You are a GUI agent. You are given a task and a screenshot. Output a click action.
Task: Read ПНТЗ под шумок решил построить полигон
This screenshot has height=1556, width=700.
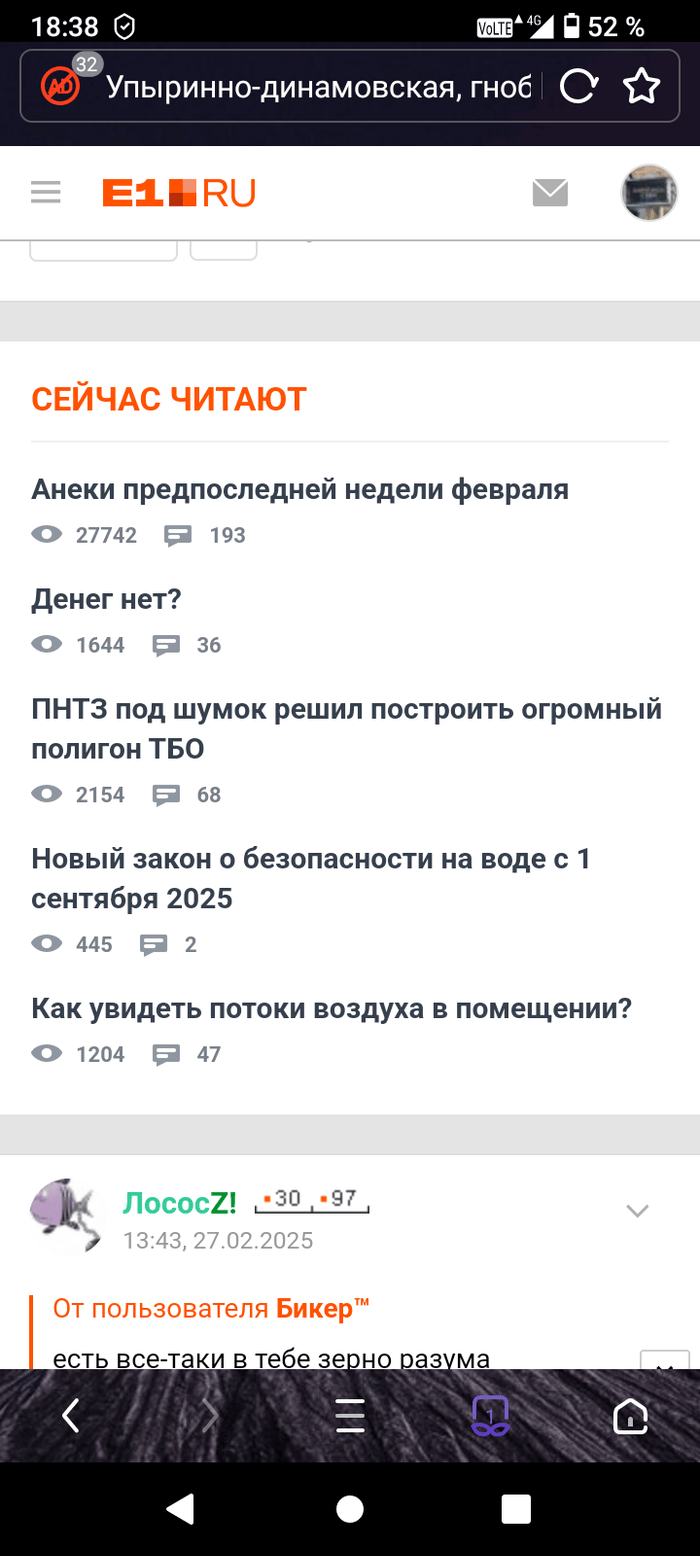coord(346,729)
